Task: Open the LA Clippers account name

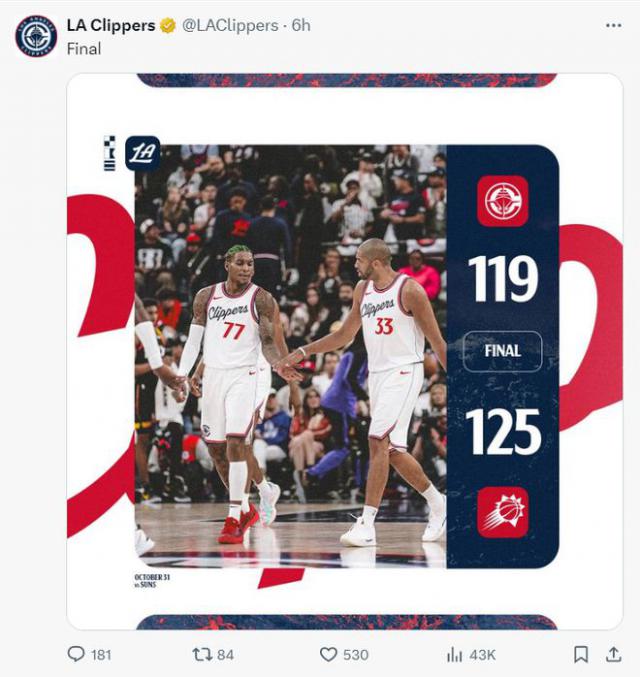Action: tap(110, 25)
